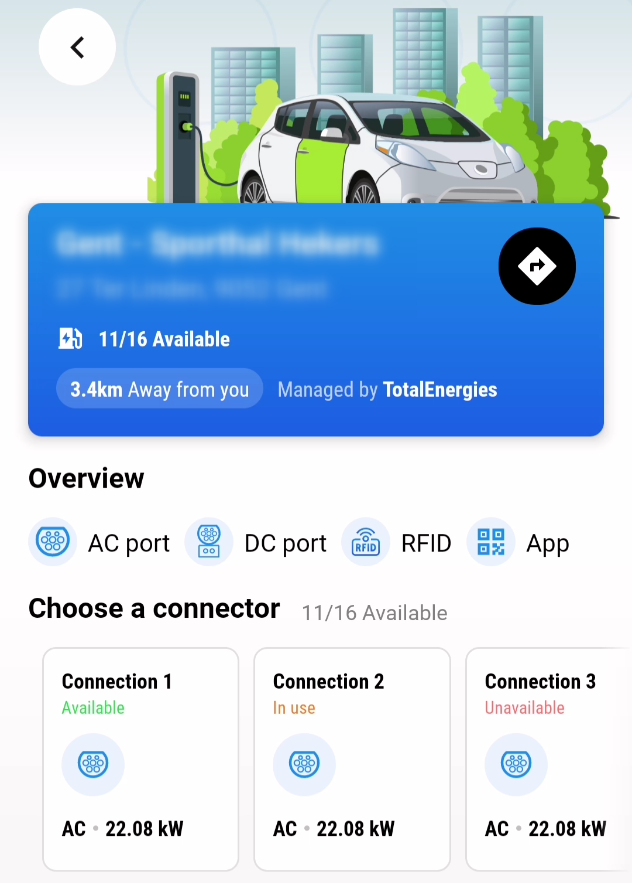Choose the Connection 2 connector card

pos(352,758)
